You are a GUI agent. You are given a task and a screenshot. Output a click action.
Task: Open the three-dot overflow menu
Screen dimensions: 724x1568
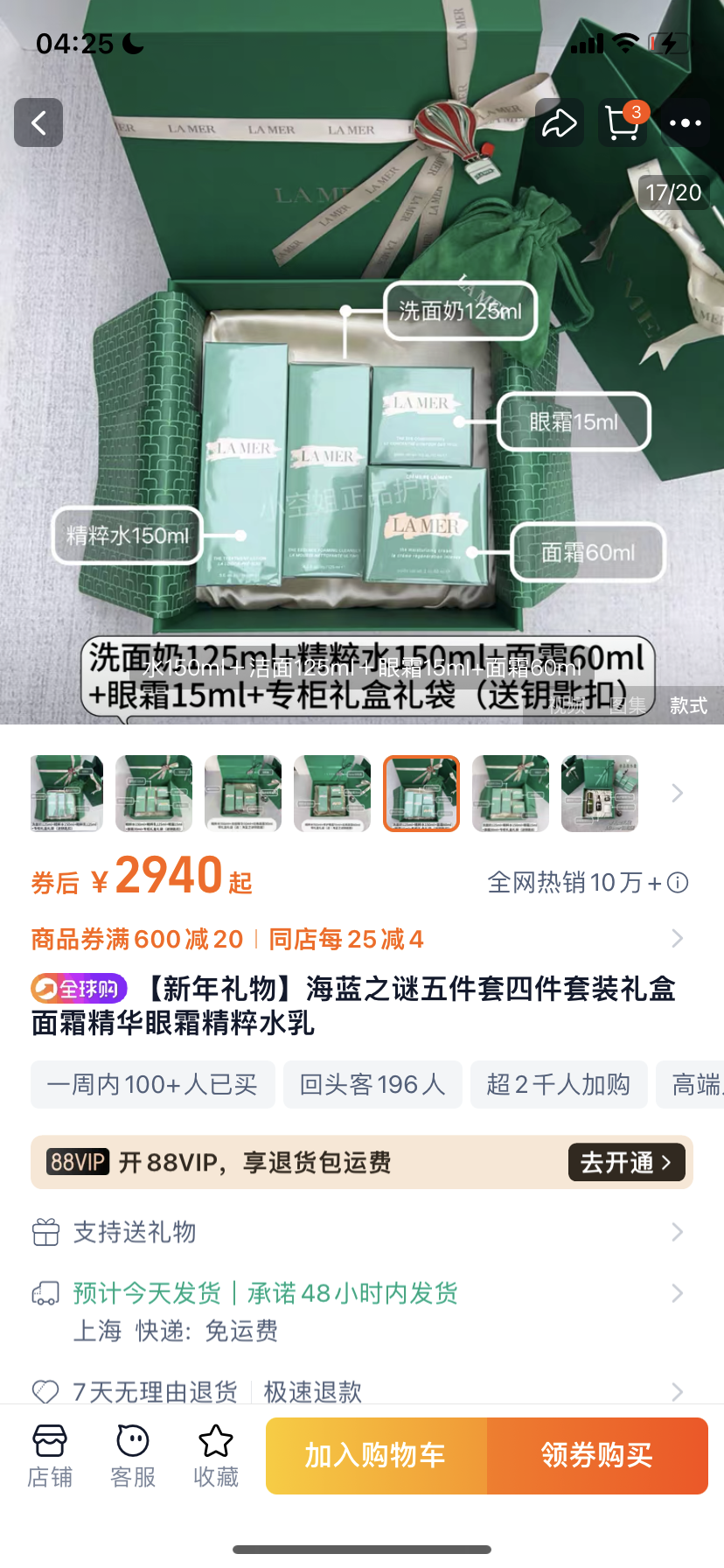[685, 123]
